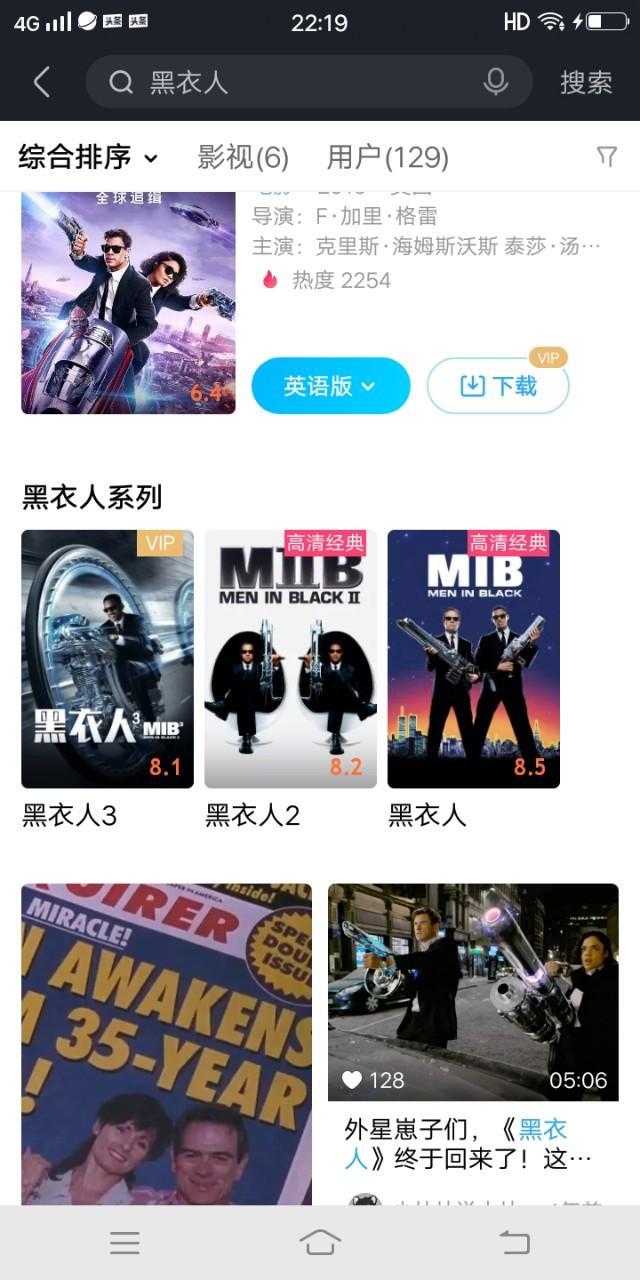Image resolution: width=640 pixels, height=1280 pixels.
Task: Open the 黑衣人3 movie card
Action: (107, 659)
